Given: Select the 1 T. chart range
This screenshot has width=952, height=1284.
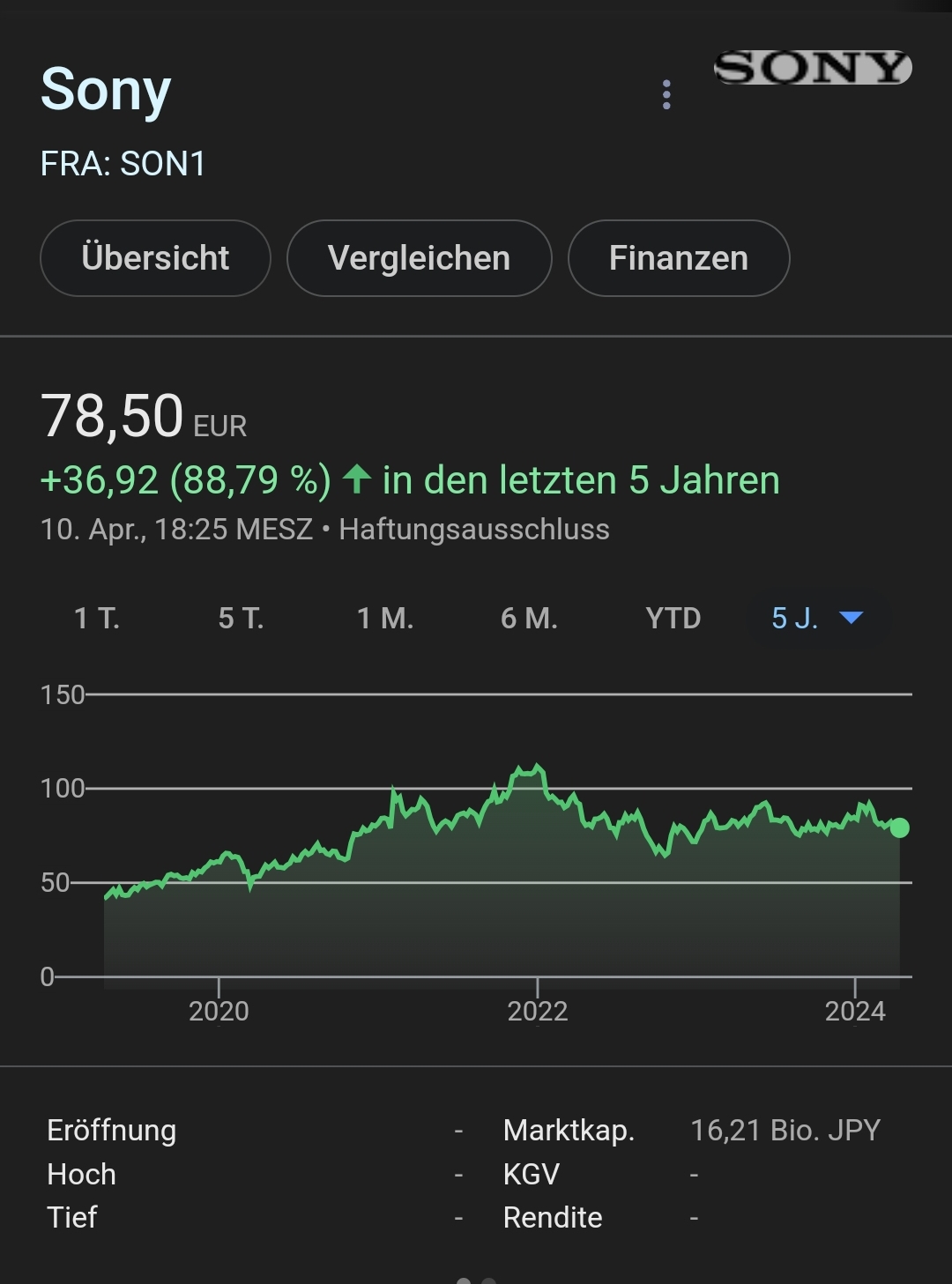Looking at the screenshot, I should tap(97, 619).
